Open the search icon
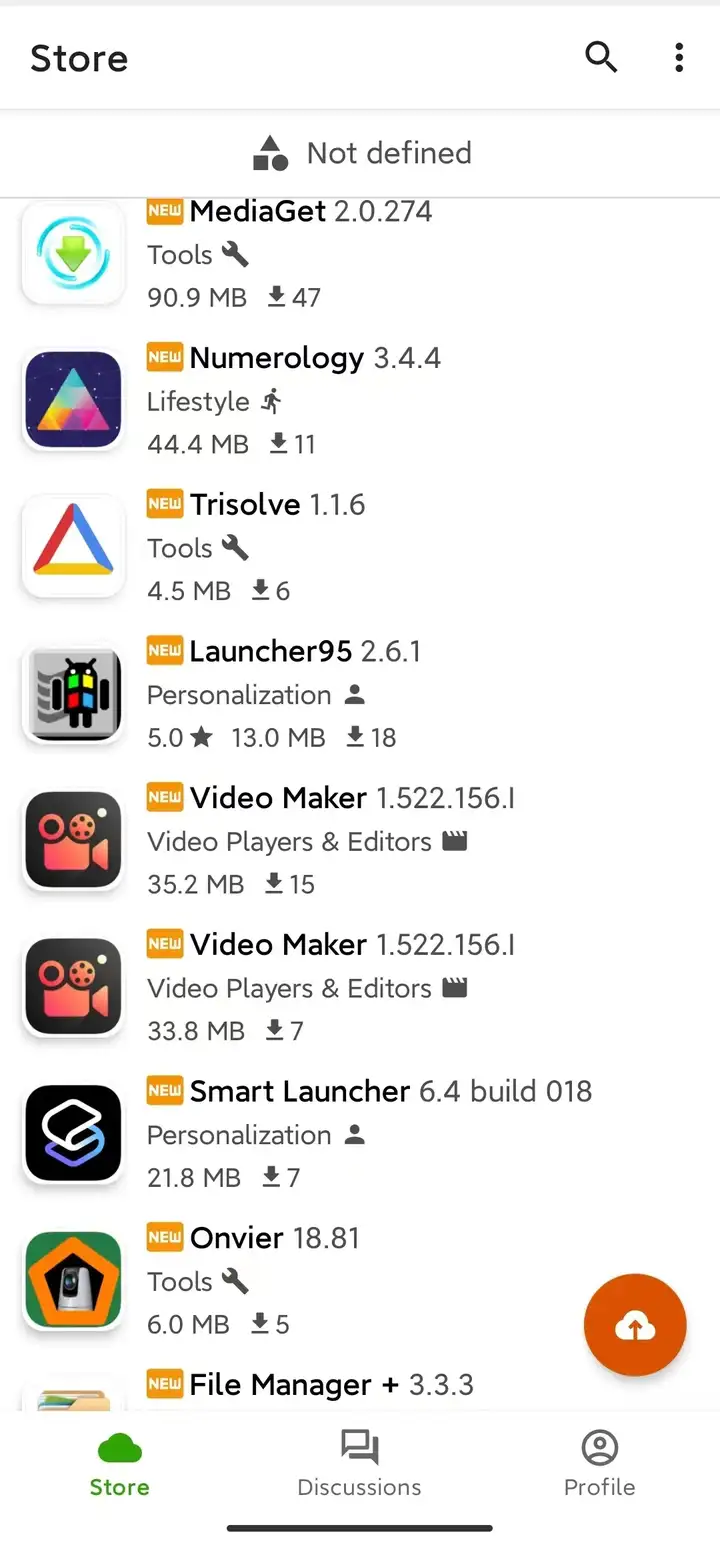 click(x=600, y=58)
